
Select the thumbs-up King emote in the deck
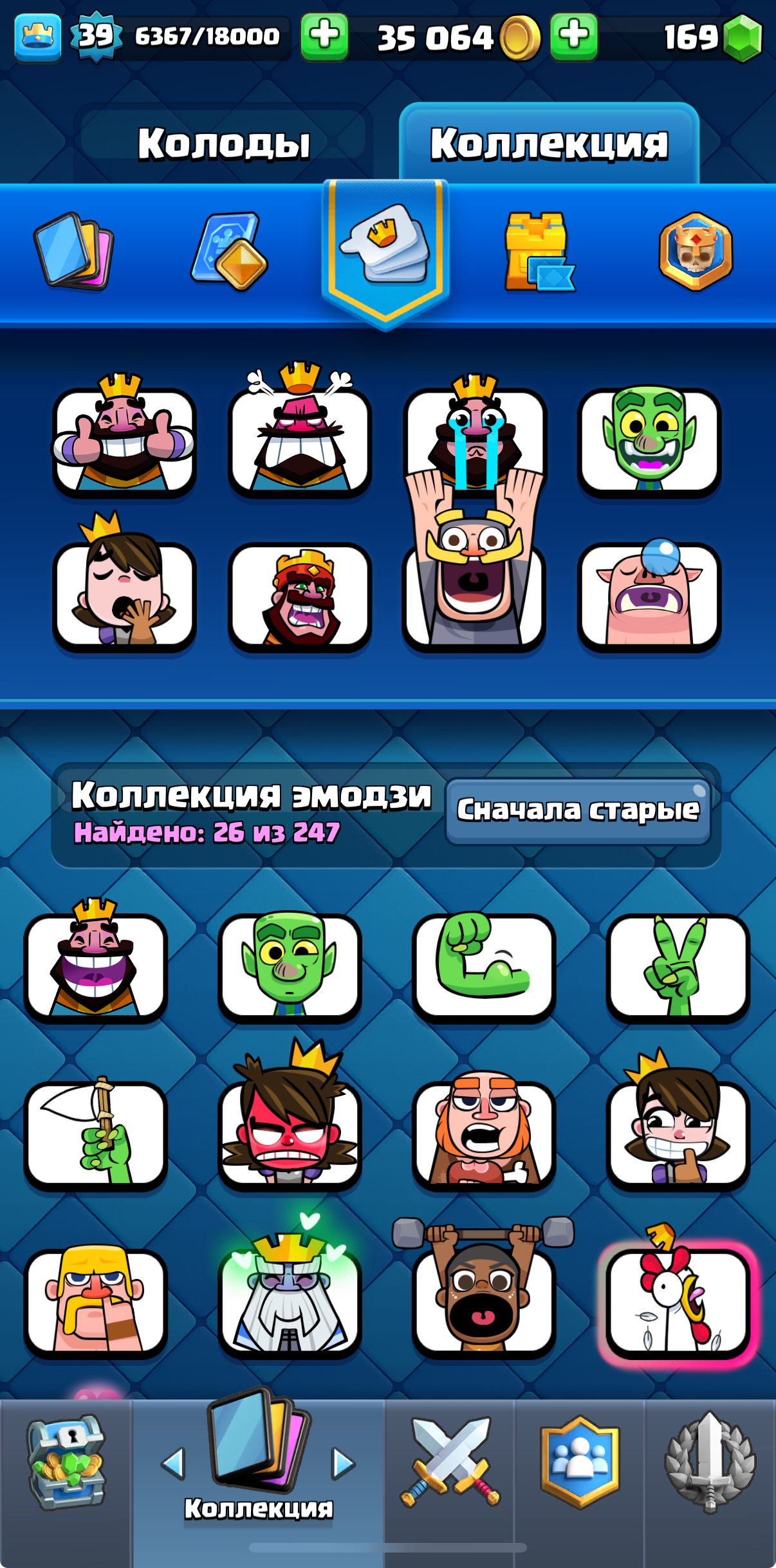(x=124, y=440)
